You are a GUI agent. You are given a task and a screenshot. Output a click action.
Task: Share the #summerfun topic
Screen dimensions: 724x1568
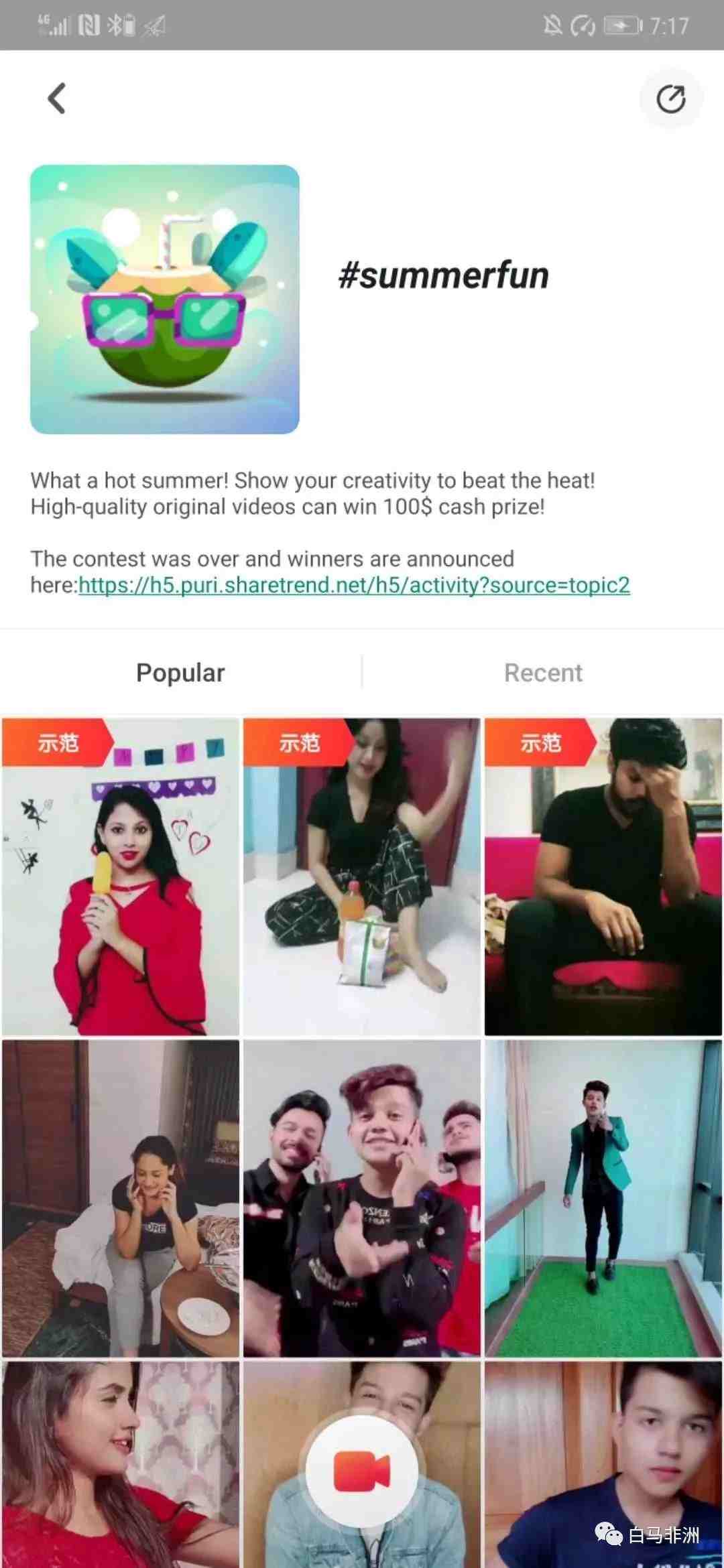click(671, 99)
